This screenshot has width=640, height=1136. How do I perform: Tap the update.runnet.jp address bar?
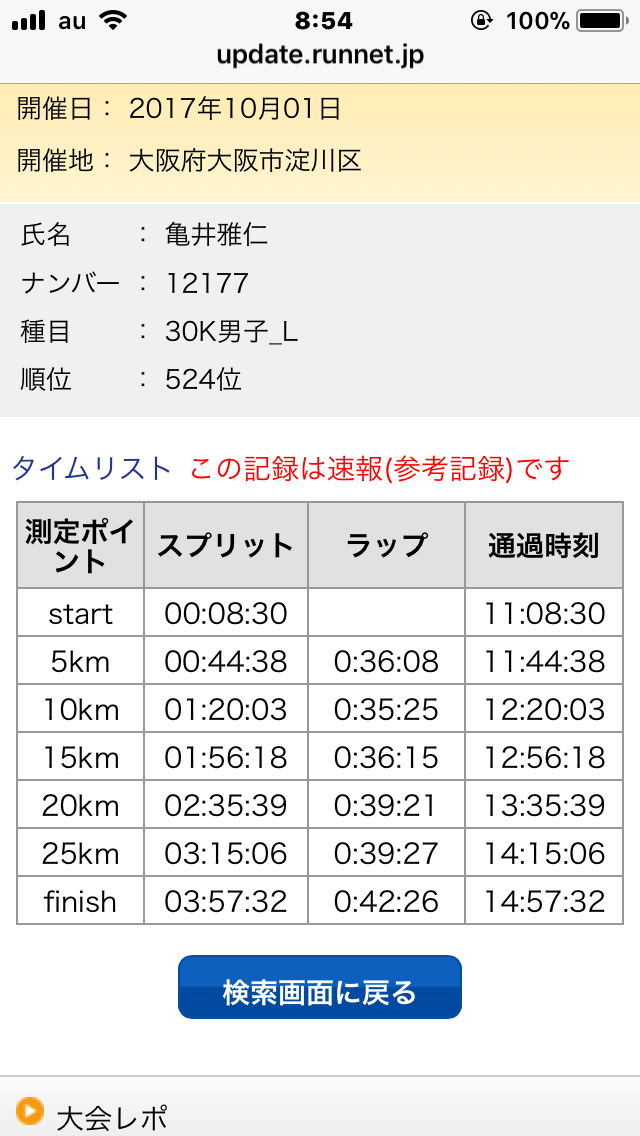coord(320,55)
